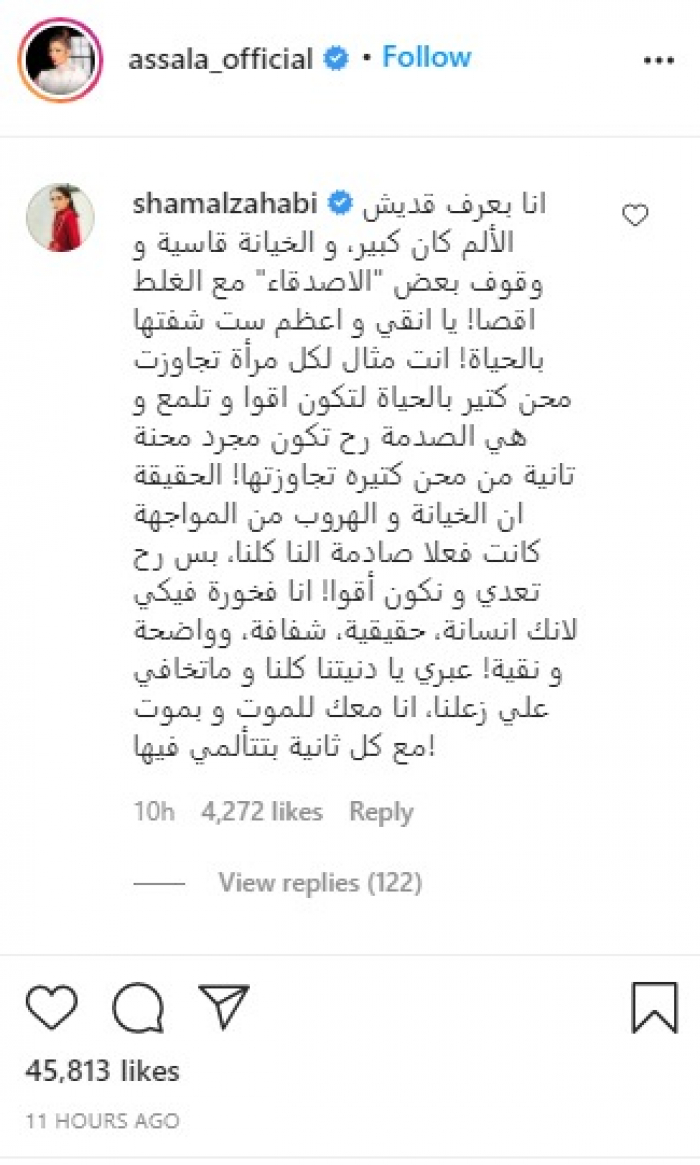This screenshot has height=1165, width=700.
Task: Open the comment bubble icon
Action: [x=137, y=1007]
